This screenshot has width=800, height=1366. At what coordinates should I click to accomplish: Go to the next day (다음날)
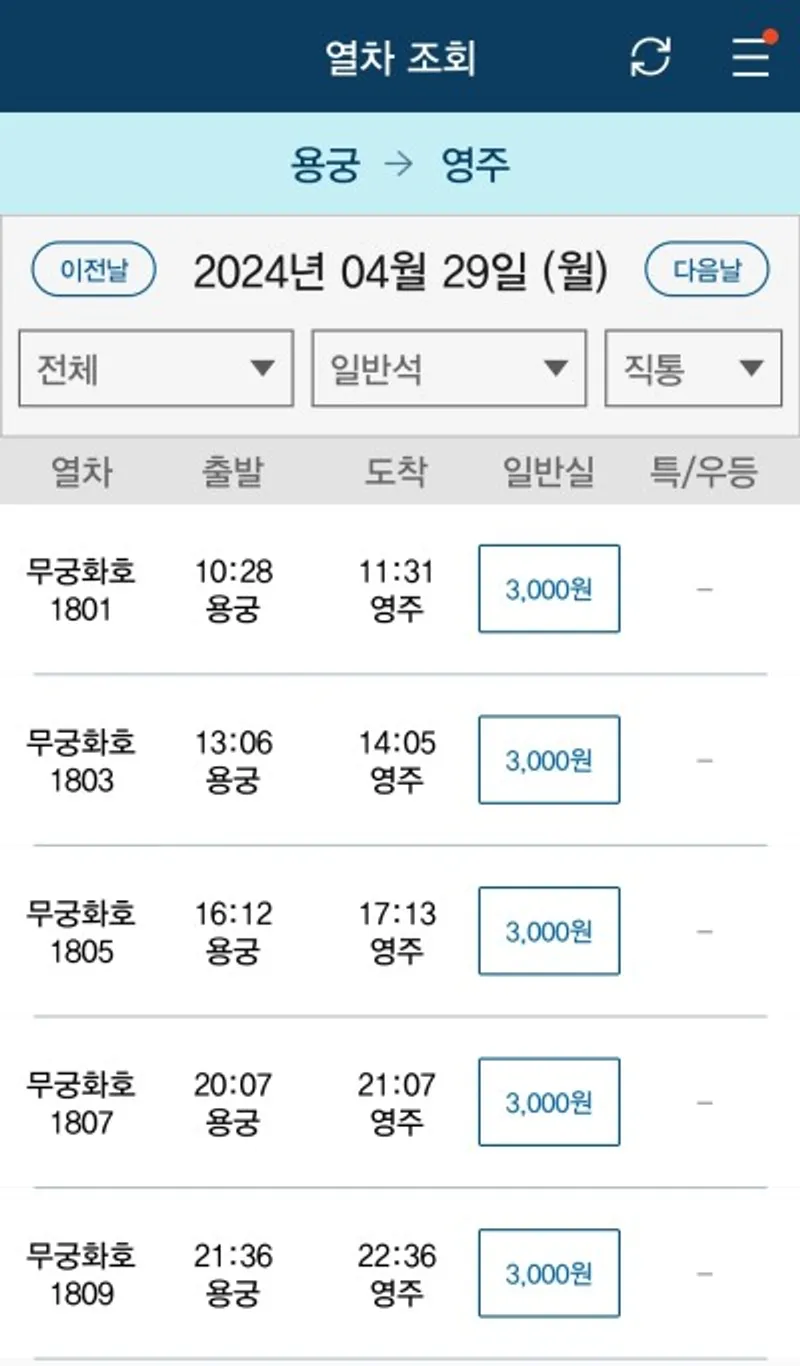click(707, 270)
